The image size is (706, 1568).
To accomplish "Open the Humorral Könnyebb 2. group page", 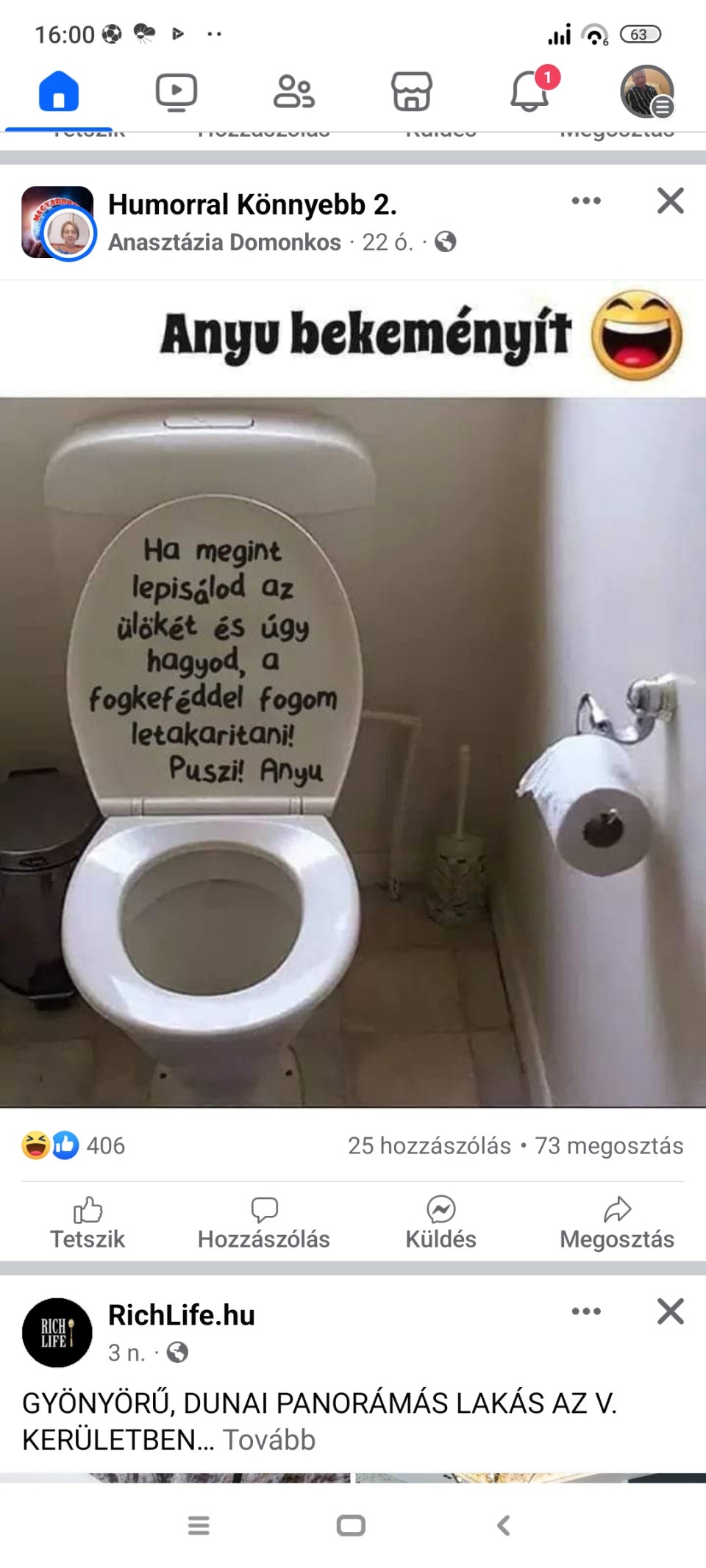I will coord(252,204).
